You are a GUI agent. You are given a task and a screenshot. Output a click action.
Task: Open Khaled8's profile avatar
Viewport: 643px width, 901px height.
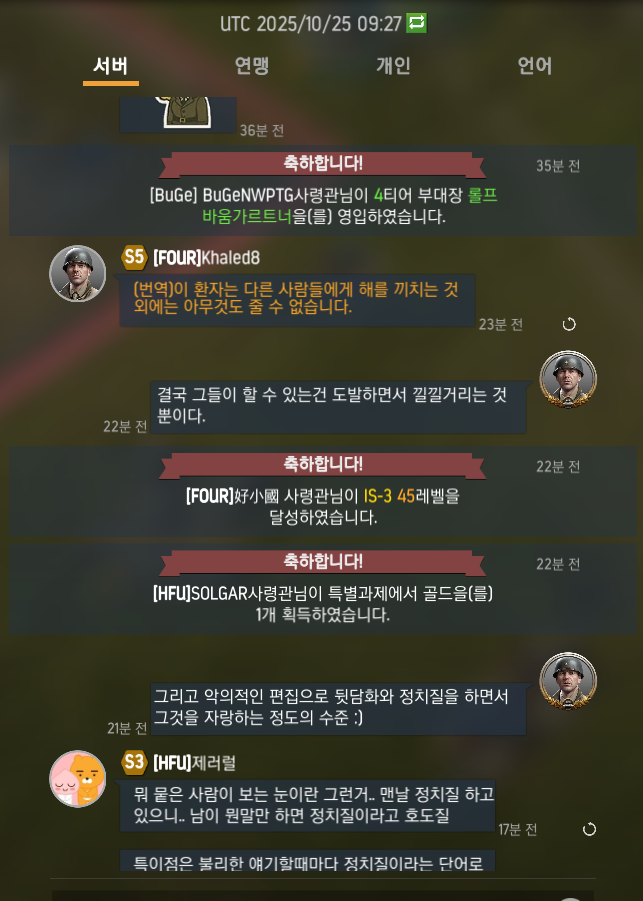pyautogui.click(x=78, y=273)
